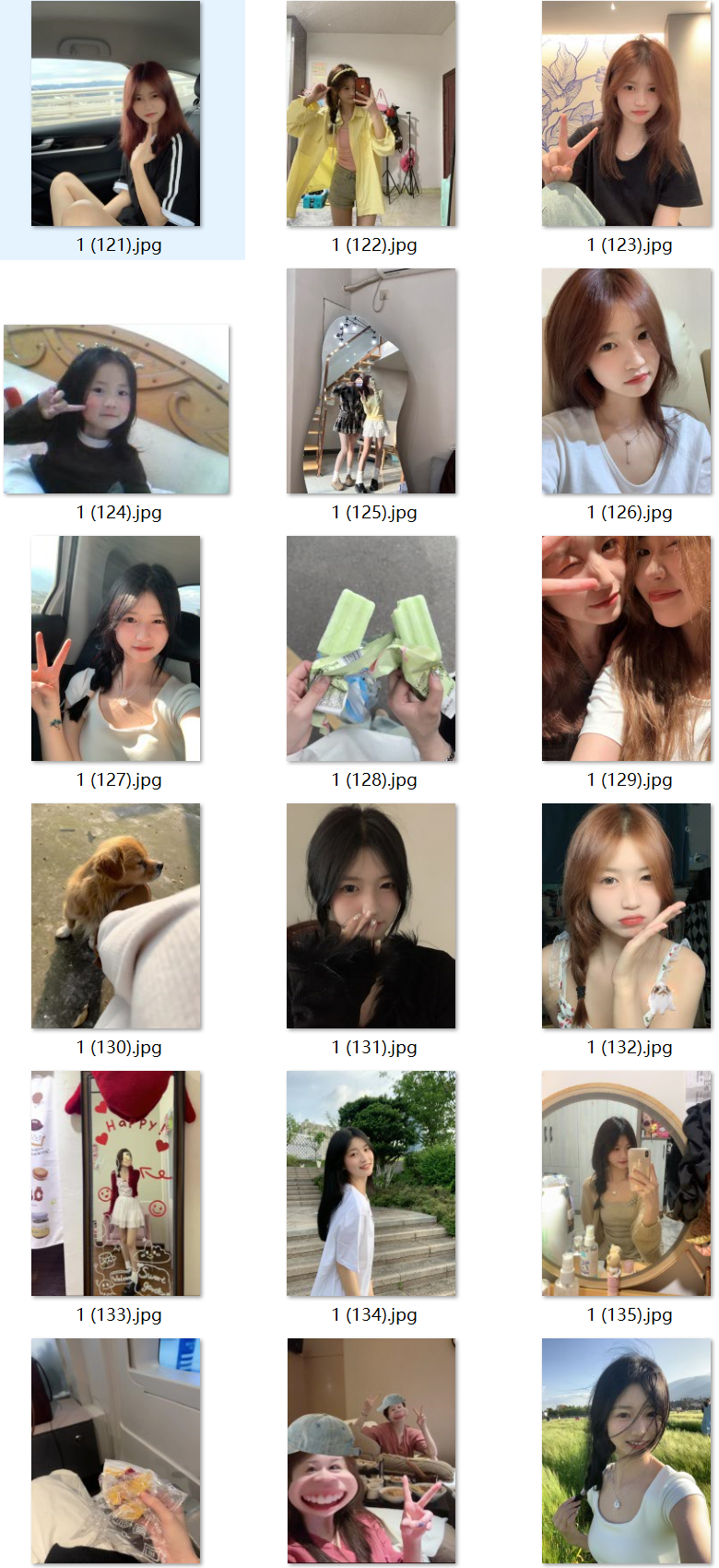
Task: Open picture 1 (123).jpg
Action: point(626,114)
